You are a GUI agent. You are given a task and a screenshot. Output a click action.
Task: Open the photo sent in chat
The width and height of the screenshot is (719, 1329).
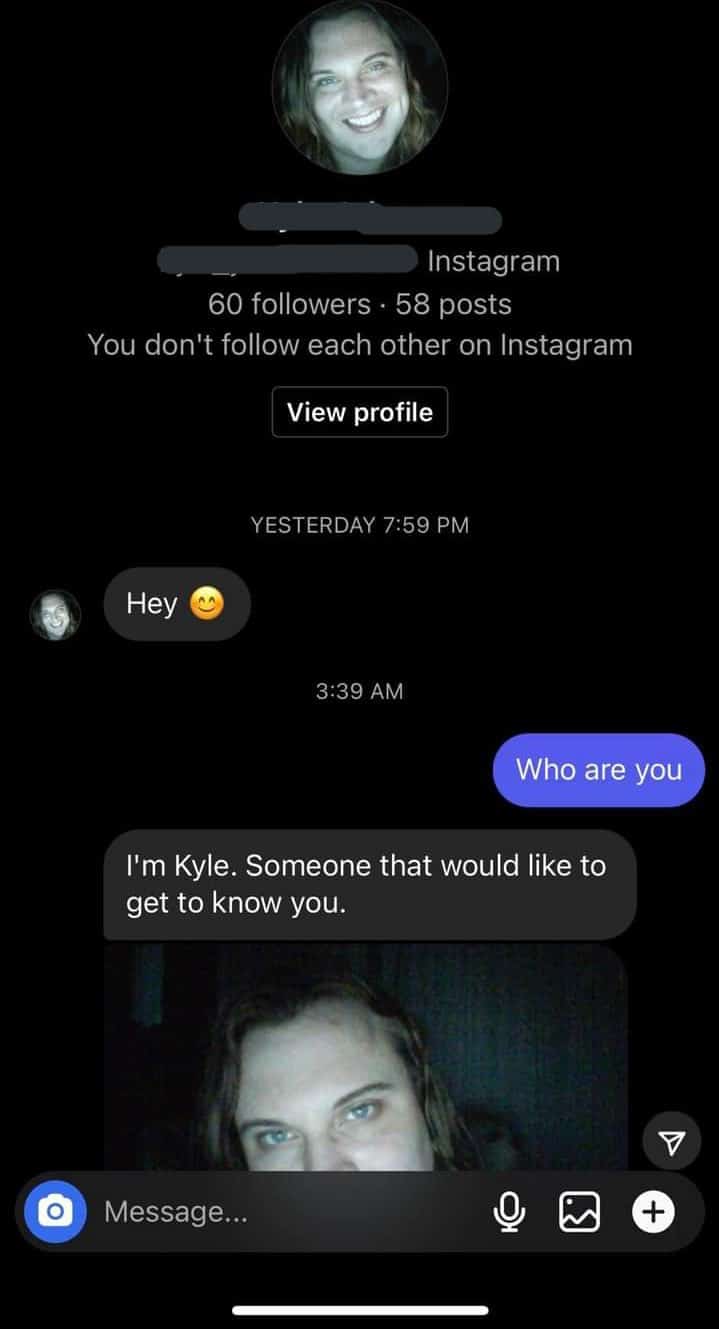(365, 1060)
